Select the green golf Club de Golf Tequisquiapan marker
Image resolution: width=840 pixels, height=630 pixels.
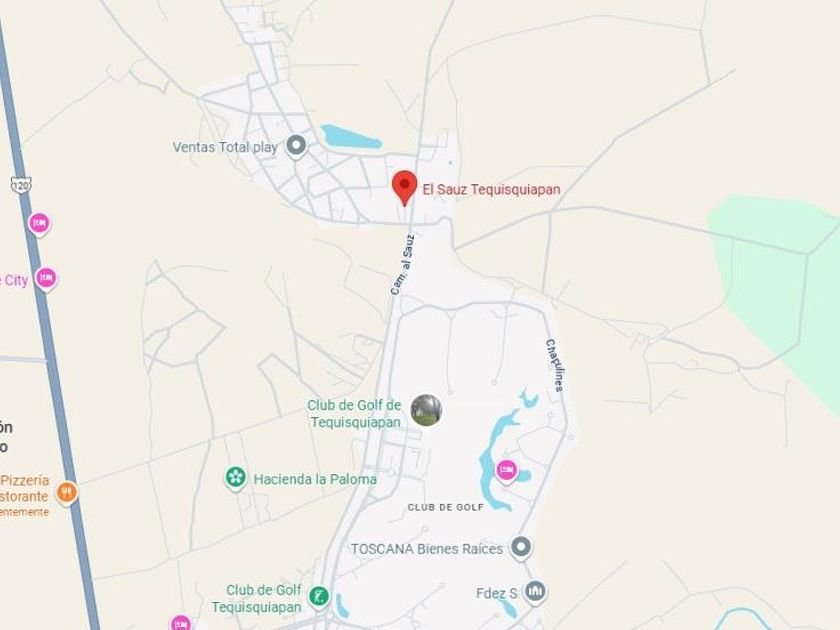tap(319, 597)
